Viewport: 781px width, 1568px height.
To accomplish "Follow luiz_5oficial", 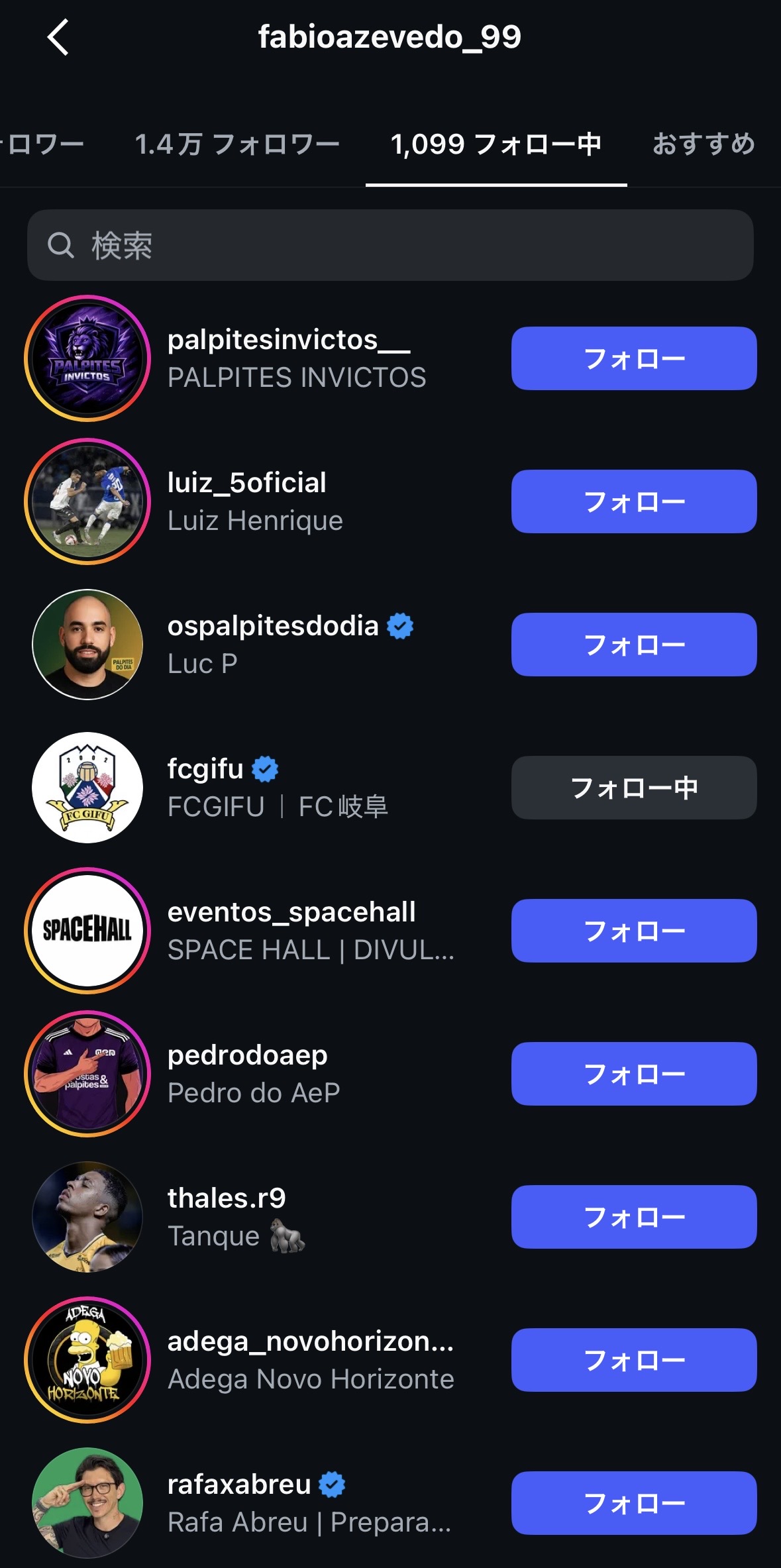I will coord(633,501).
